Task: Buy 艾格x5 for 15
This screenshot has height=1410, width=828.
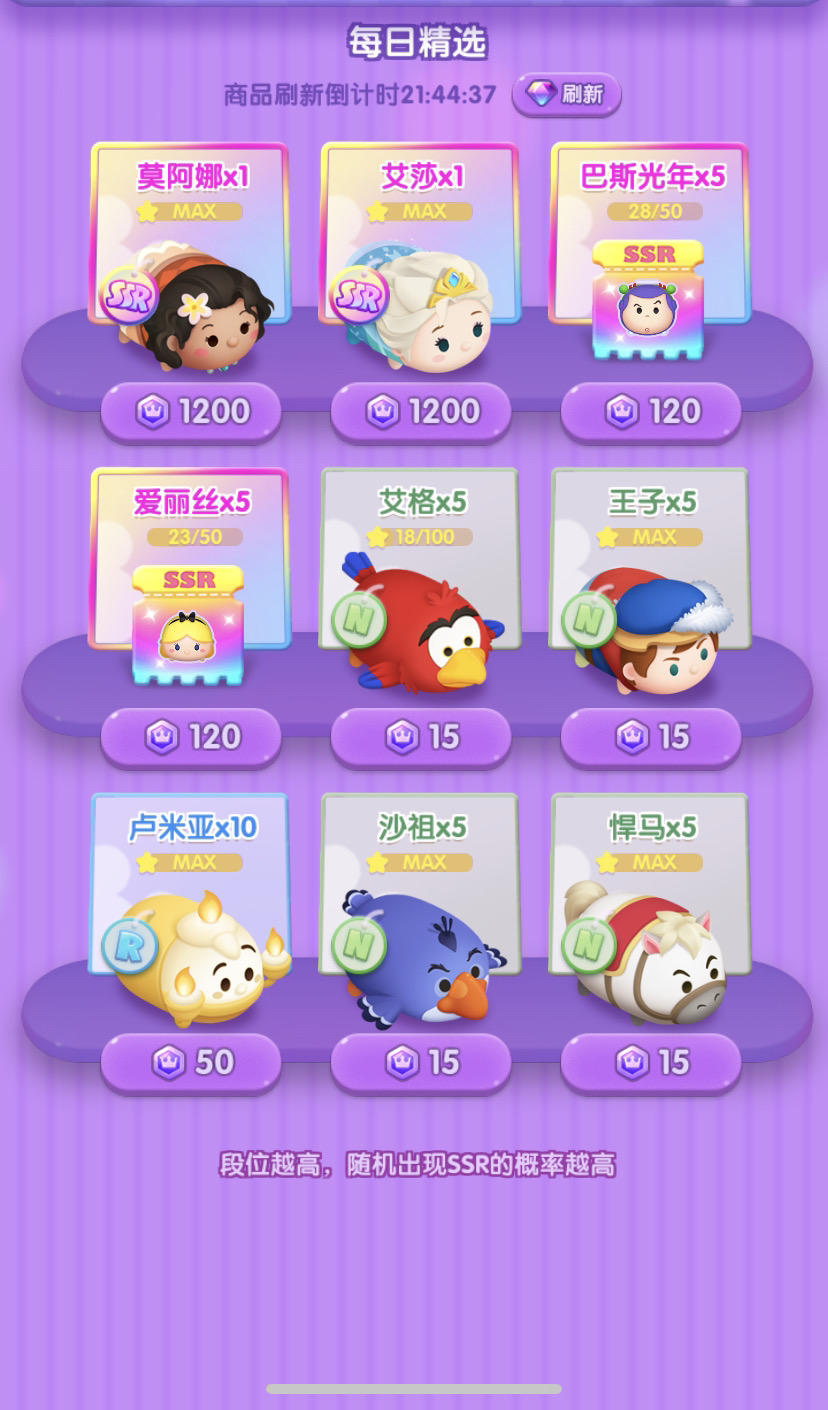Action: [x=421, y=738]
